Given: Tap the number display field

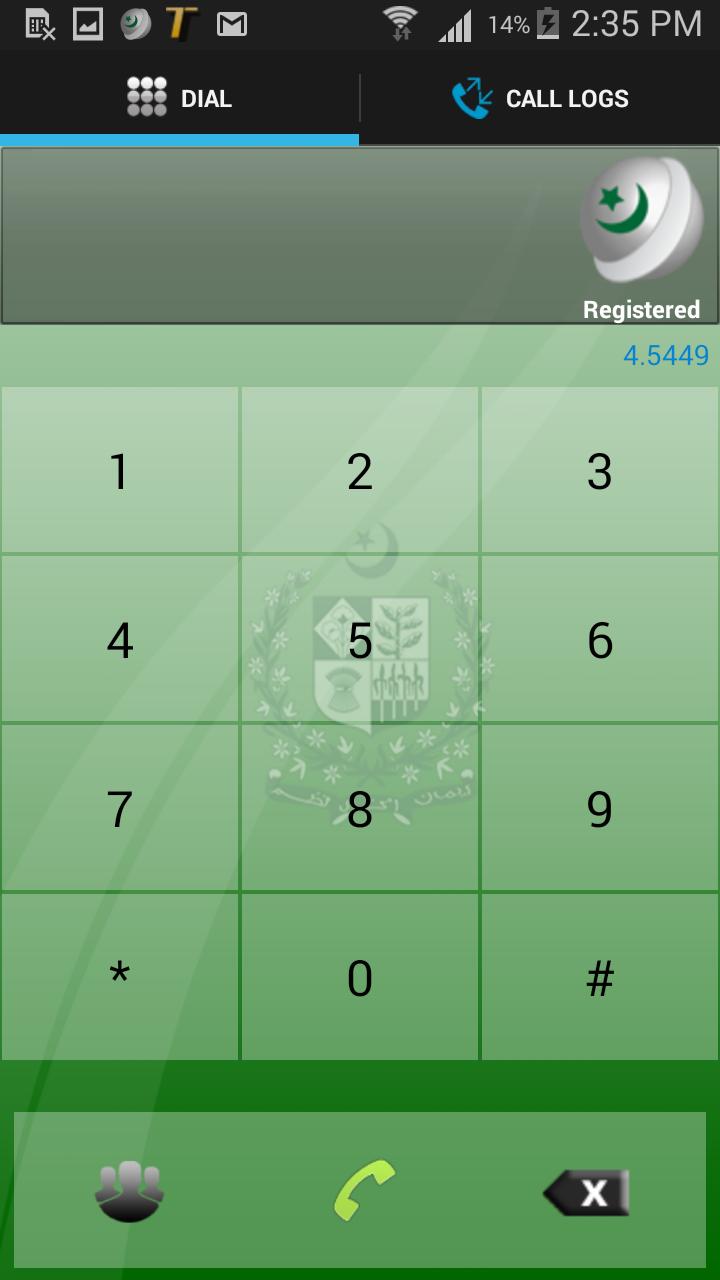Looking at the screenshot, I should pyautogui.click(x=290, y=236).
